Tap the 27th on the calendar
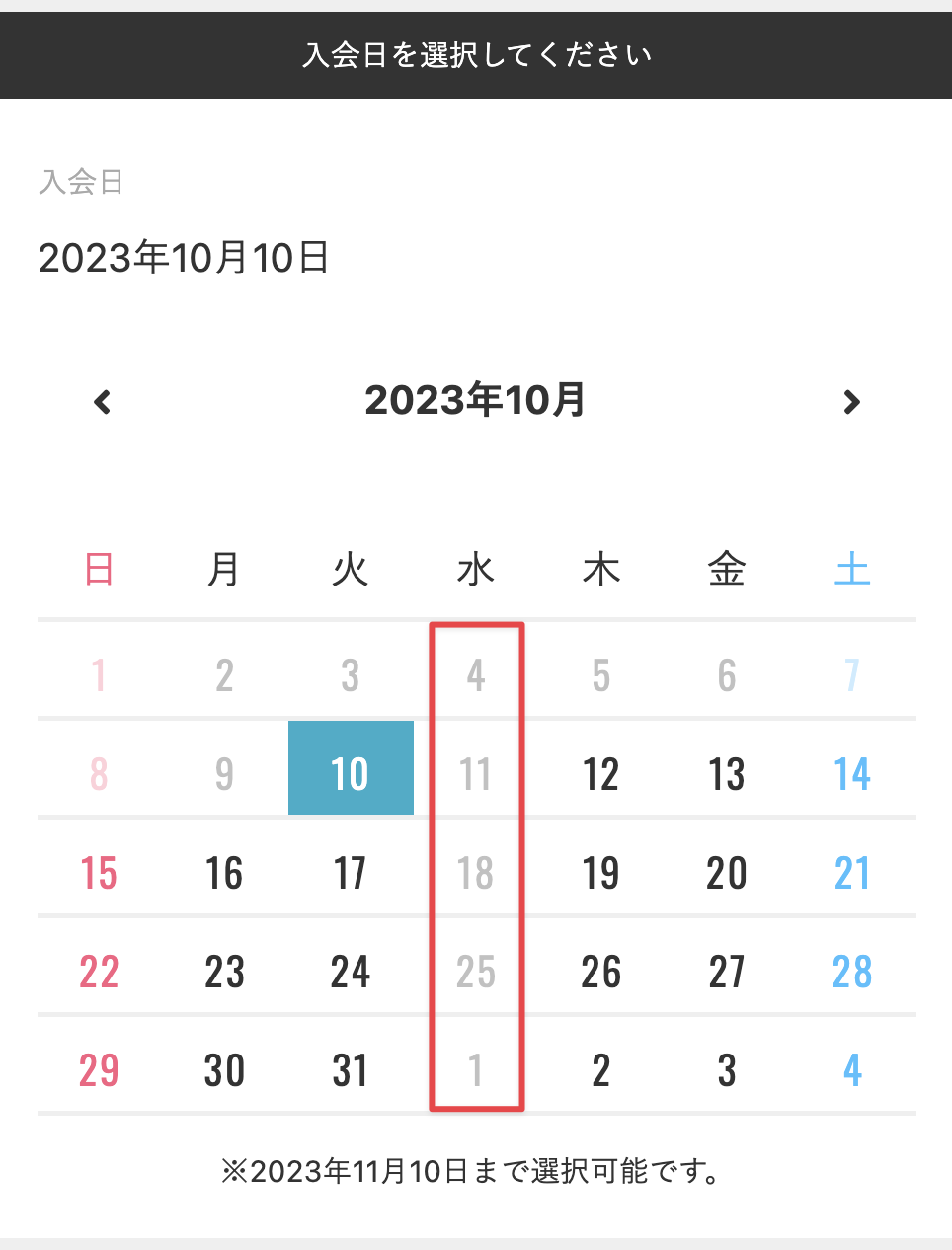Viewport: 952px width, 1250px height. 726,972
